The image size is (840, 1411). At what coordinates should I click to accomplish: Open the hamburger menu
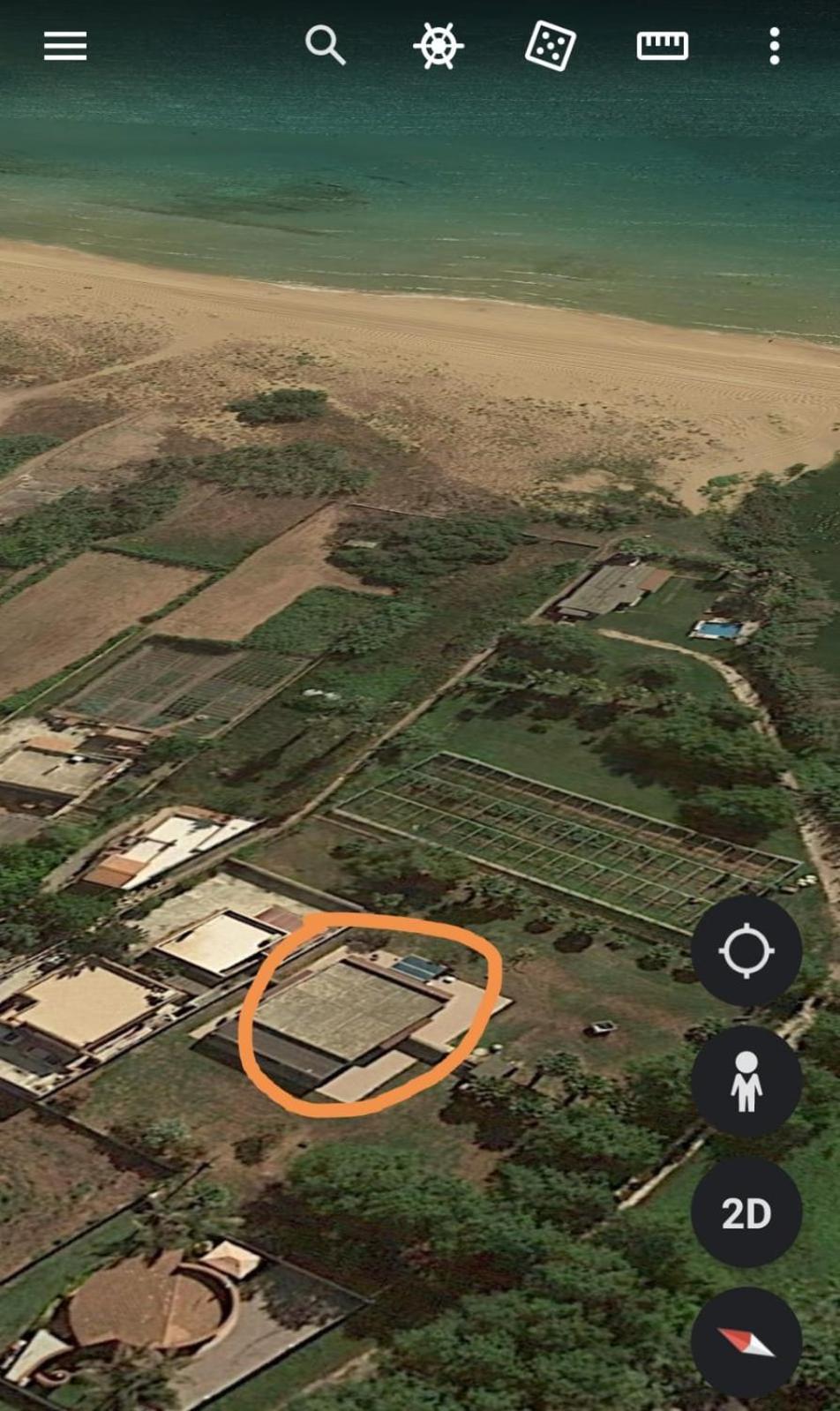pyautogui.click(x=65, y=46)
